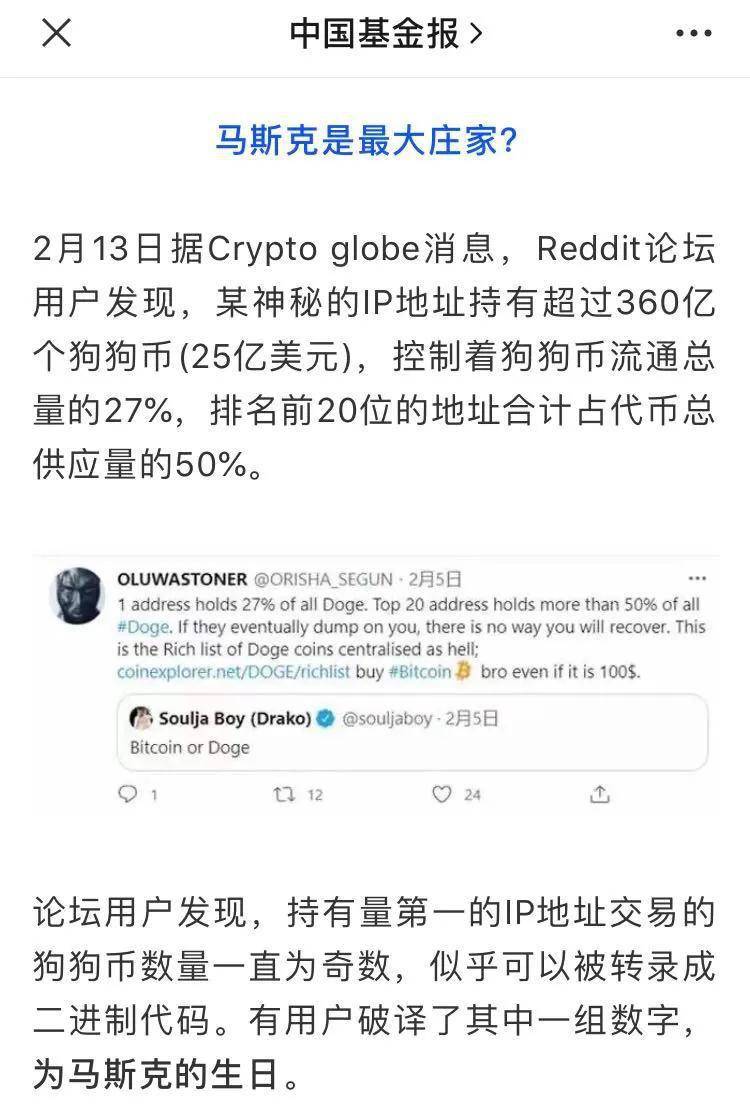Close the article with the X icon
The image size is (750, 1120).
[x=57, y=33]
